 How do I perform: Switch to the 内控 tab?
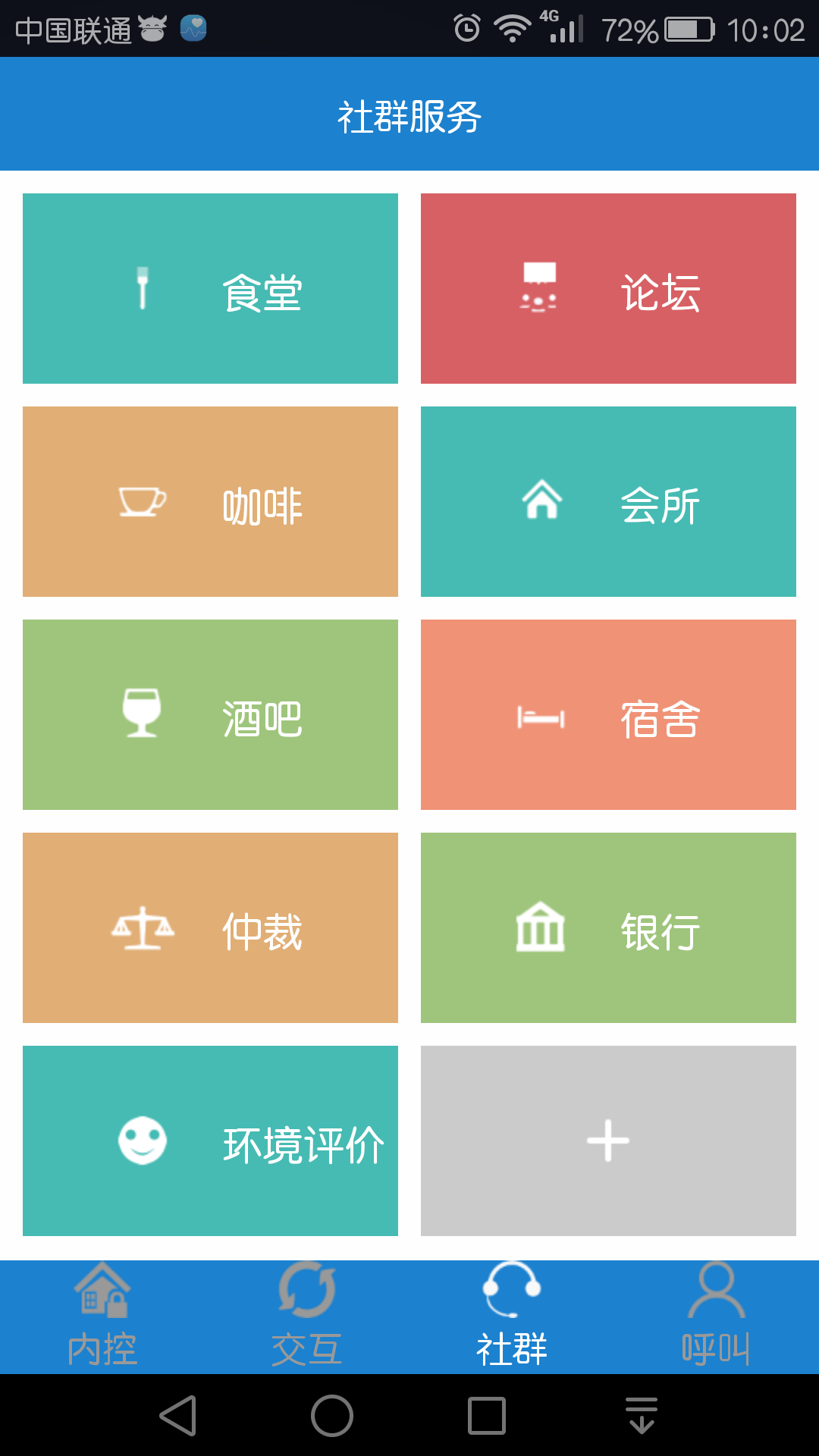(x=102, y=1317)
